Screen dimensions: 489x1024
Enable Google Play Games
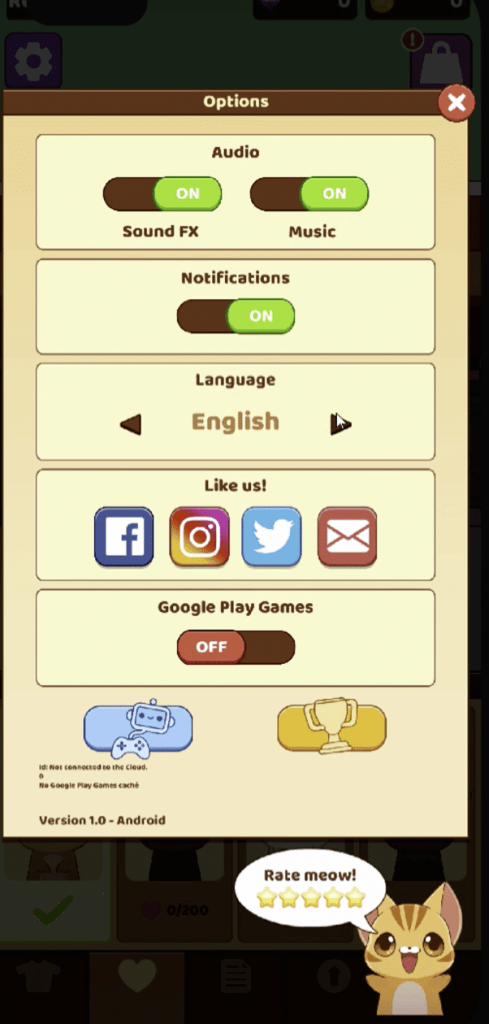coord(236,647)
